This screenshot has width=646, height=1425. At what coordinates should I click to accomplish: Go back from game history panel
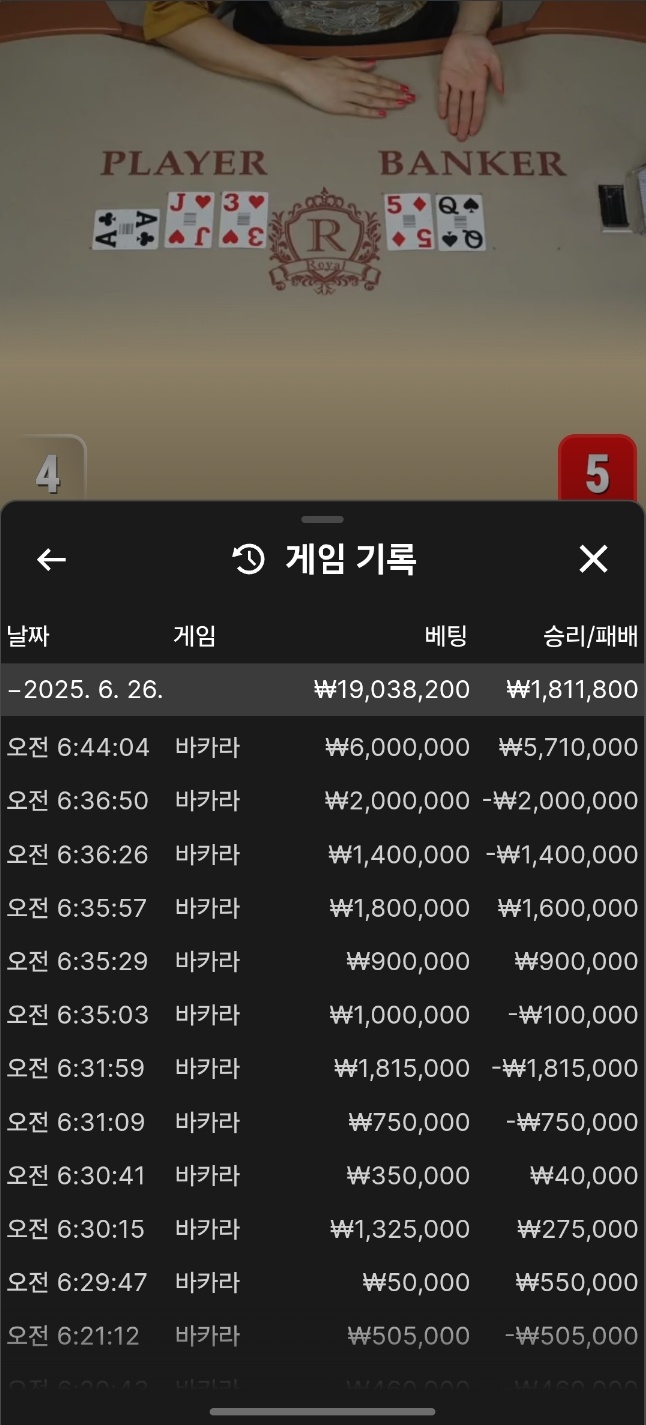click(x=51, y=560)
